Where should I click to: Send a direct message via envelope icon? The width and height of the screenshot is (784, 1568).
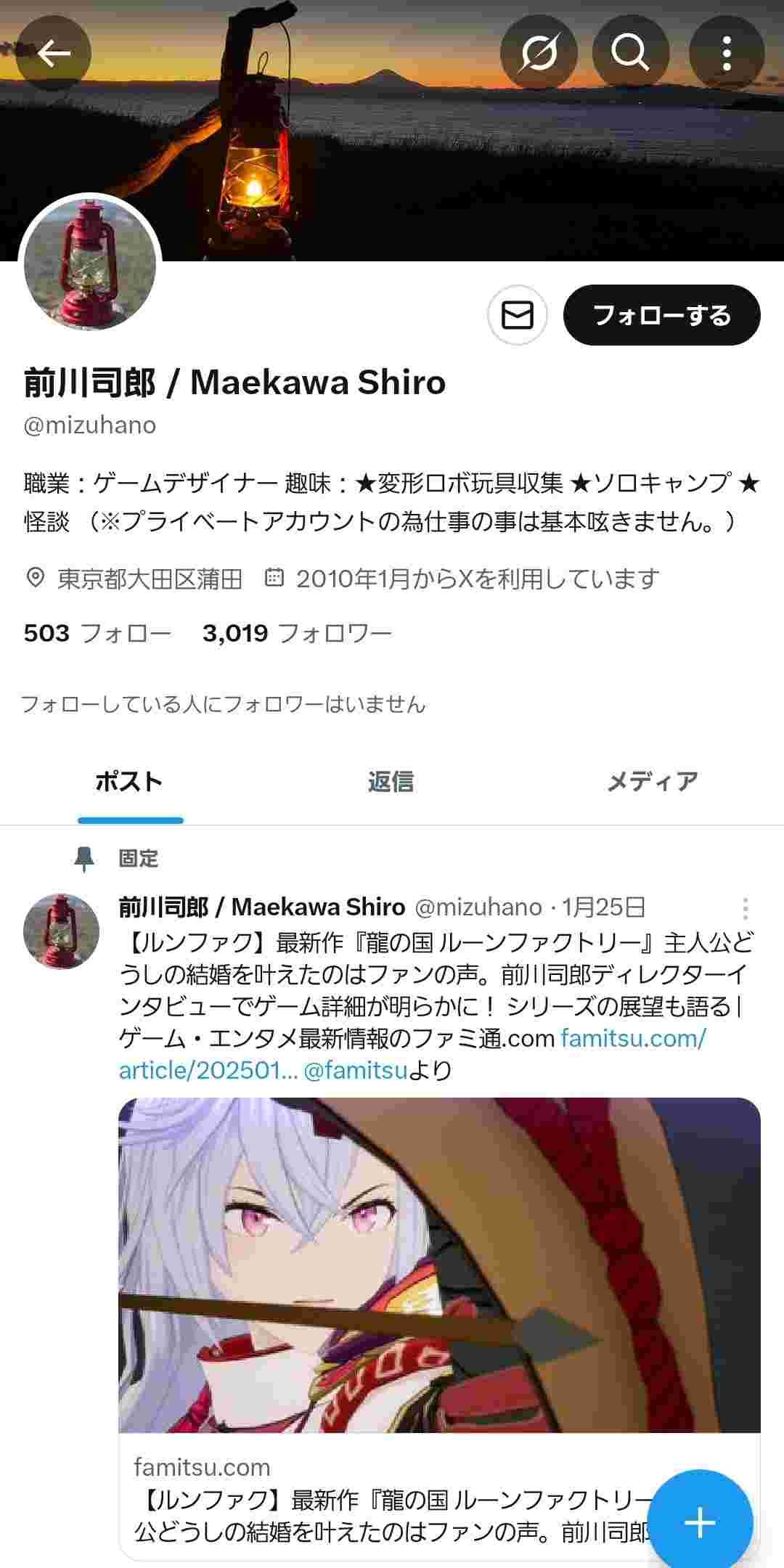point(517,316)
